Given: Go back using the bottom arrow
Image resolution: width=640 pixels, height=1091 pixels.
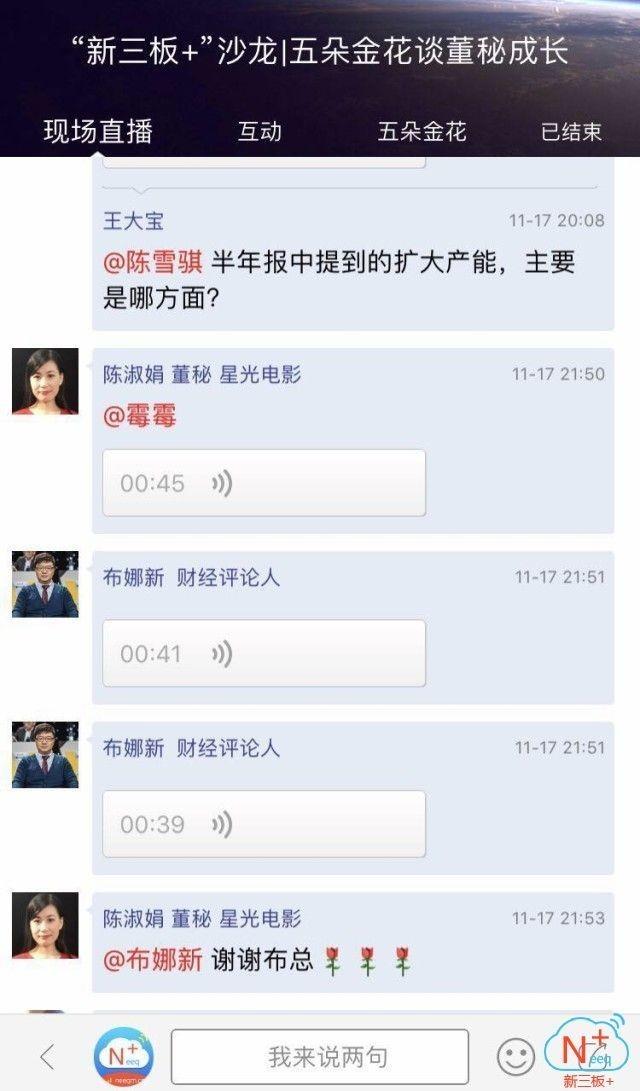Looking at the screenshot, I should [46, 1056].
